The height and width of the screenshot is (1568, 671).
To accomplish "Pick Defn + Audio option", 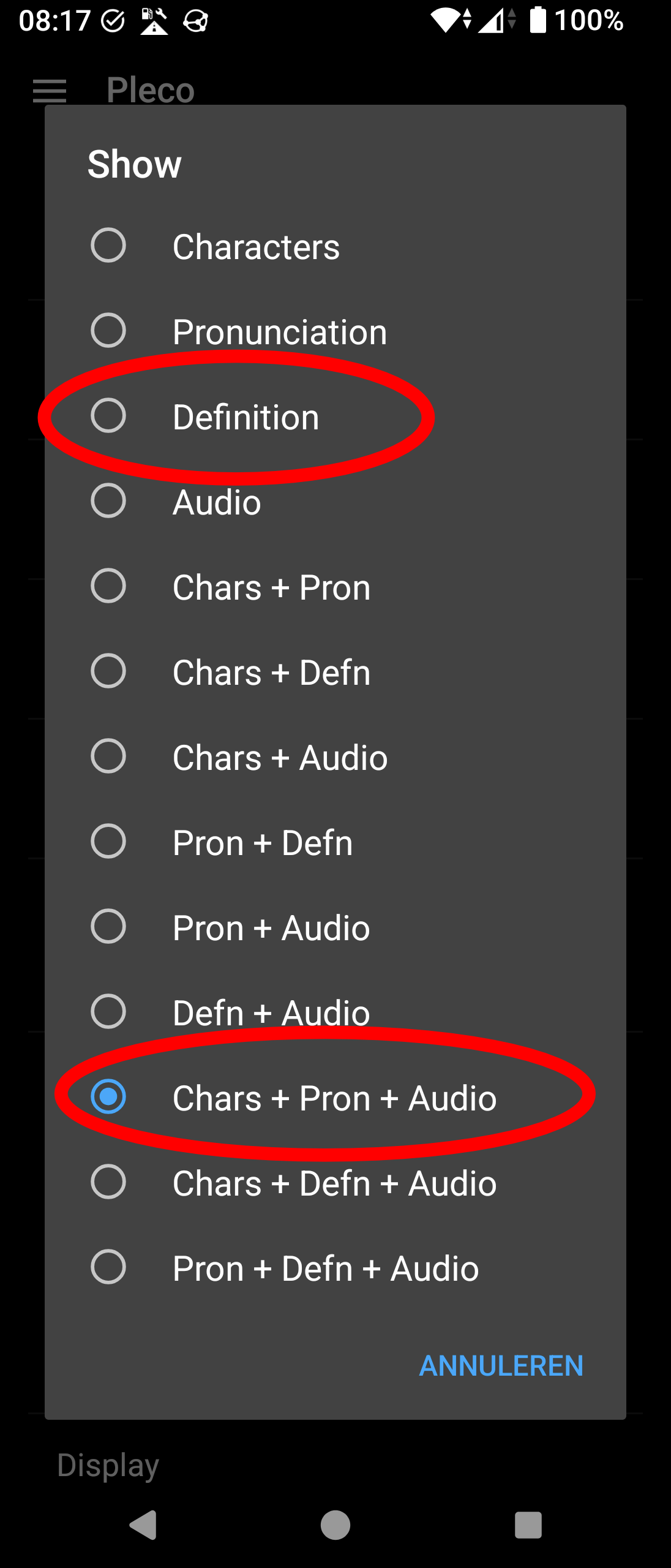I will coord(271,1012).
